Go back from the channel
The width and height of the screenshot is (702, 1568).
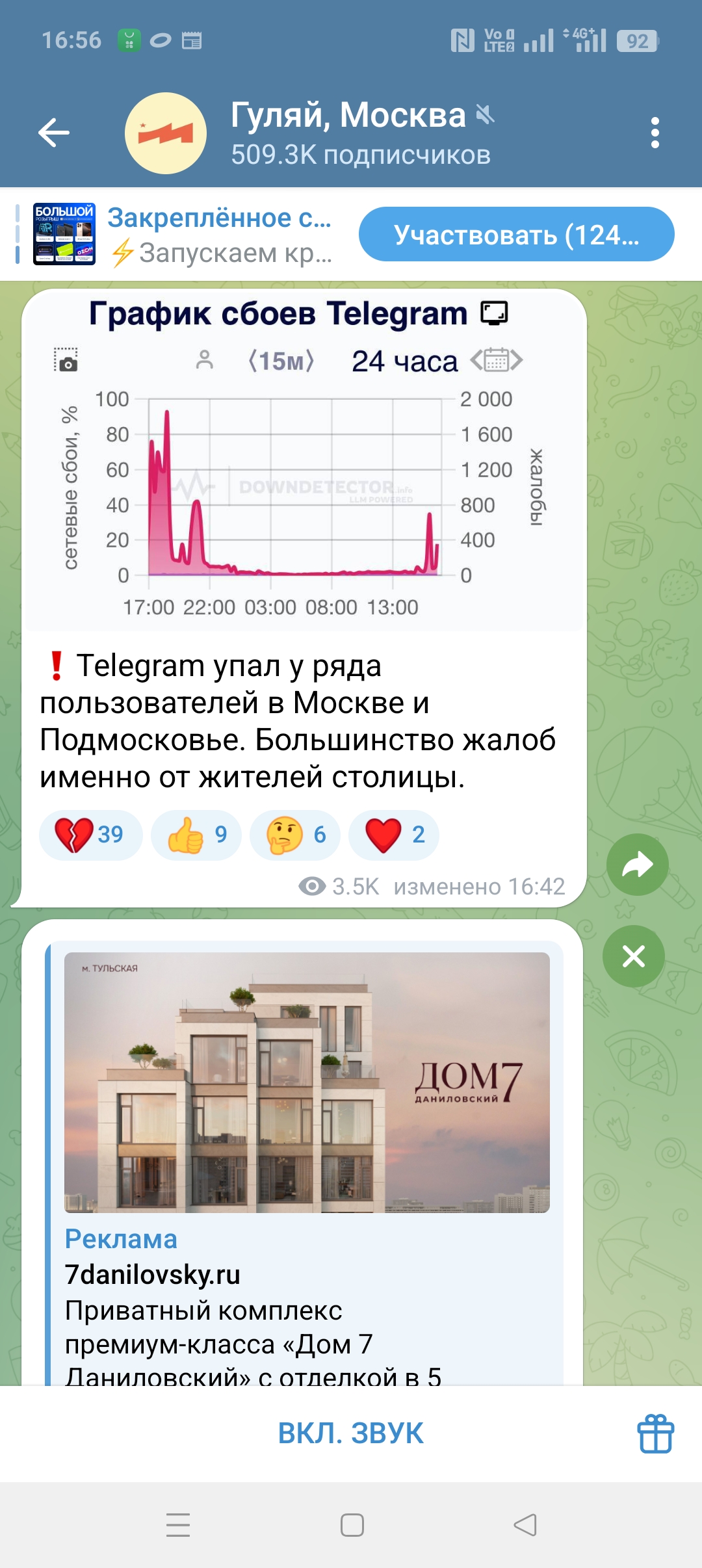coord(53,133)
